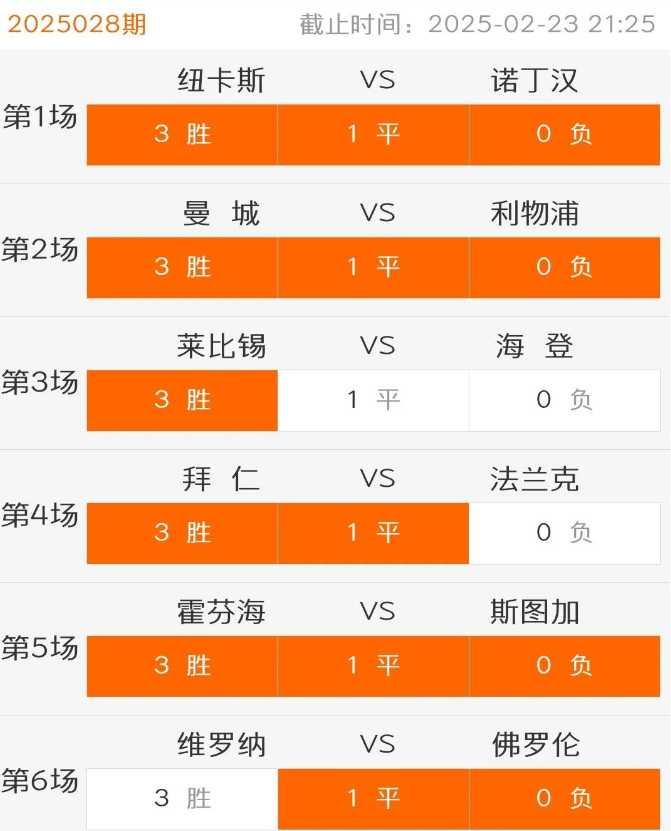Image resolution: width=671 pixels, height=831 pixels.
Task: Deselect 3 胜 for 霍芬海 vs 斯图加
Action: coord(182,666)
